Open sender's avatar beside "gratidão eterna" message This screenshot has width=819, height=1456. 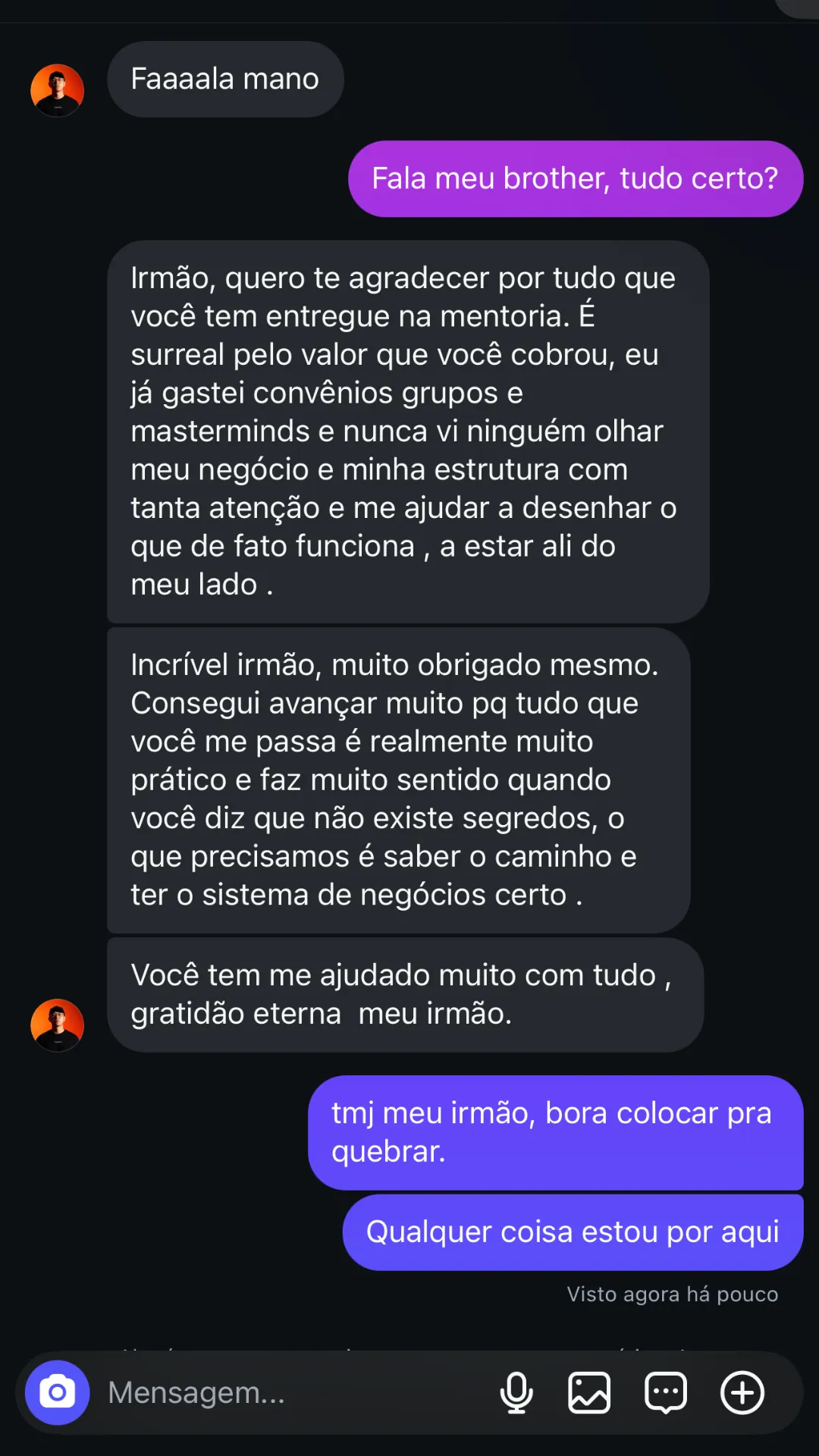[x=57, y=1025]
